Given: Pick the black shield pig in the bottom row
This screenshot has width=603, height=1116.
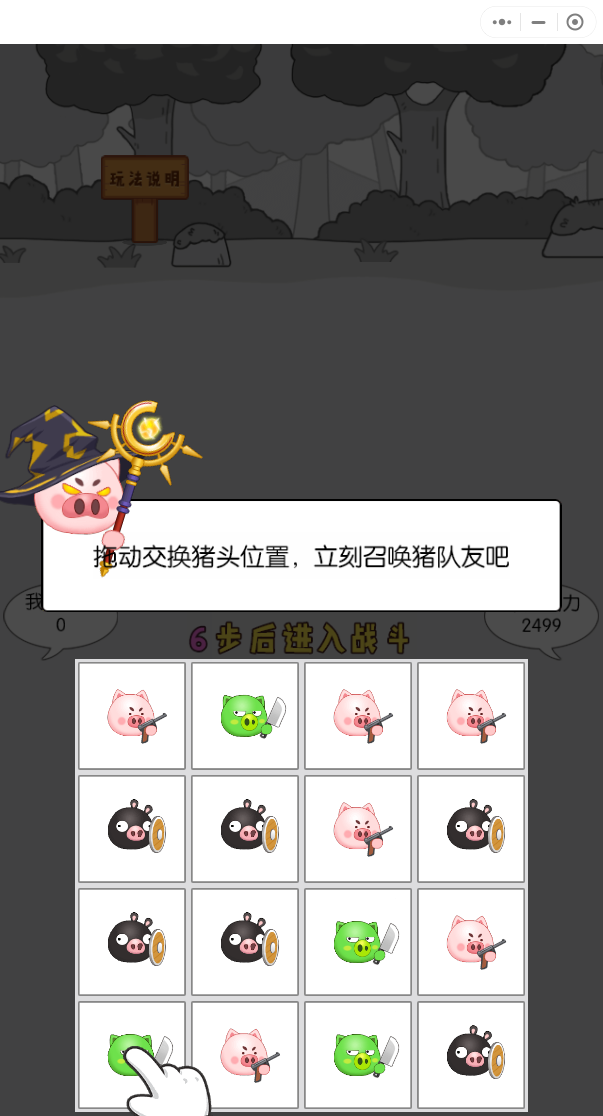Looking at the screenshot, I should pyautogui.click(x=471, y=1055).
